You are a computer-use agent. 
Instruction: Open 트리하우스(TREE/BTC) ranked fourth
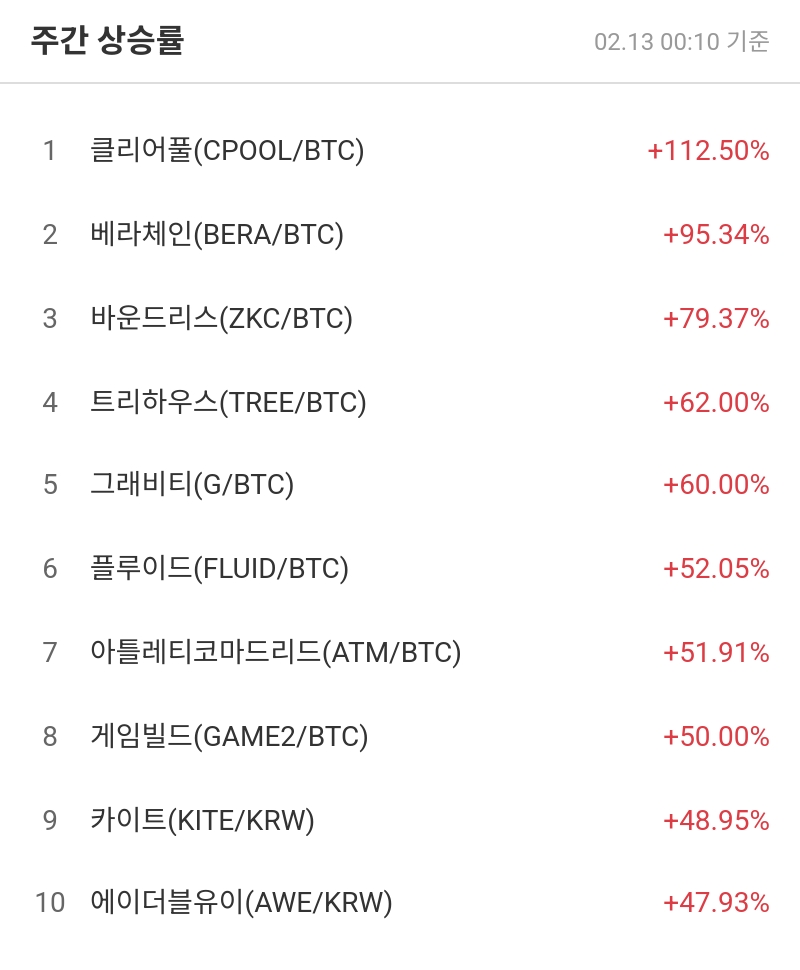point(225,402)
